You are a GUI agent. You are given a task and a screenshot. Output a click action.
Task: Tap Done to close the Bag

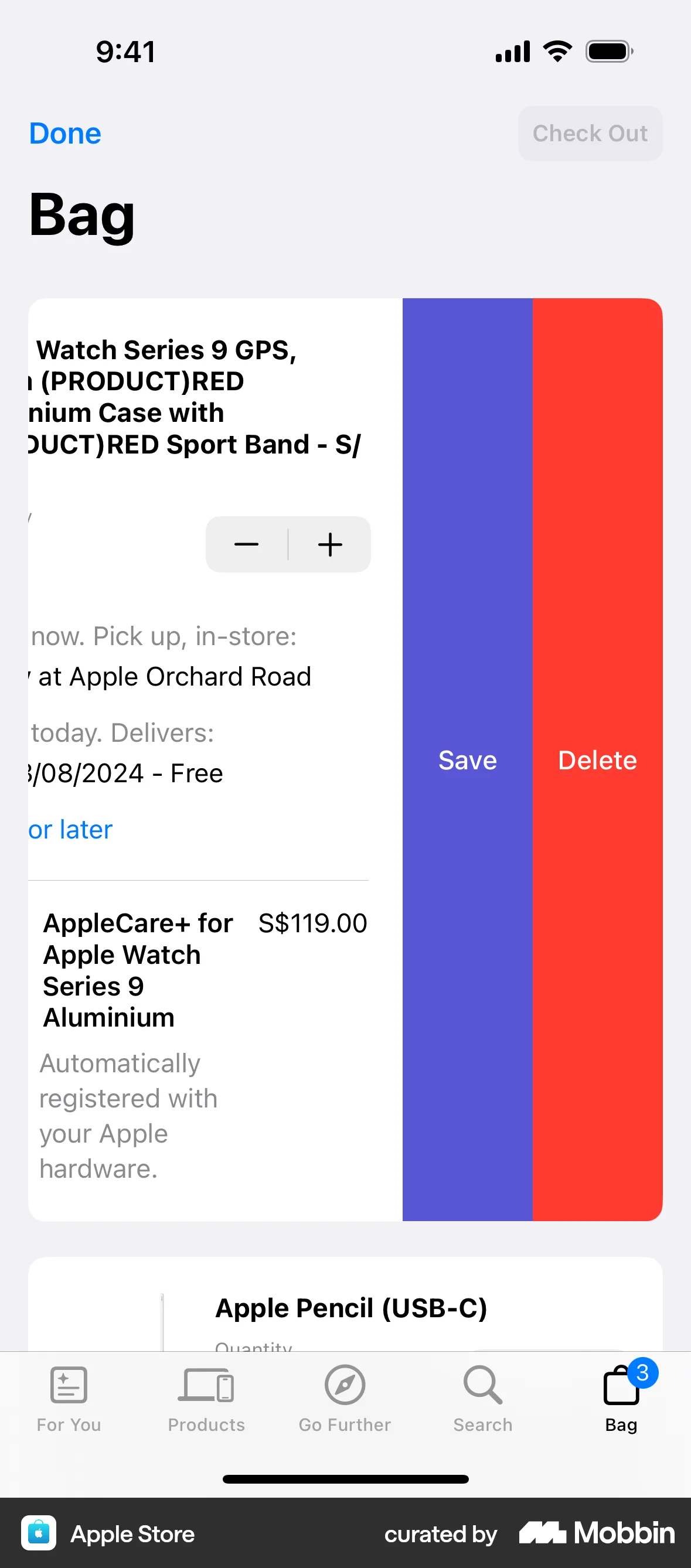click(x=64, y=134)
